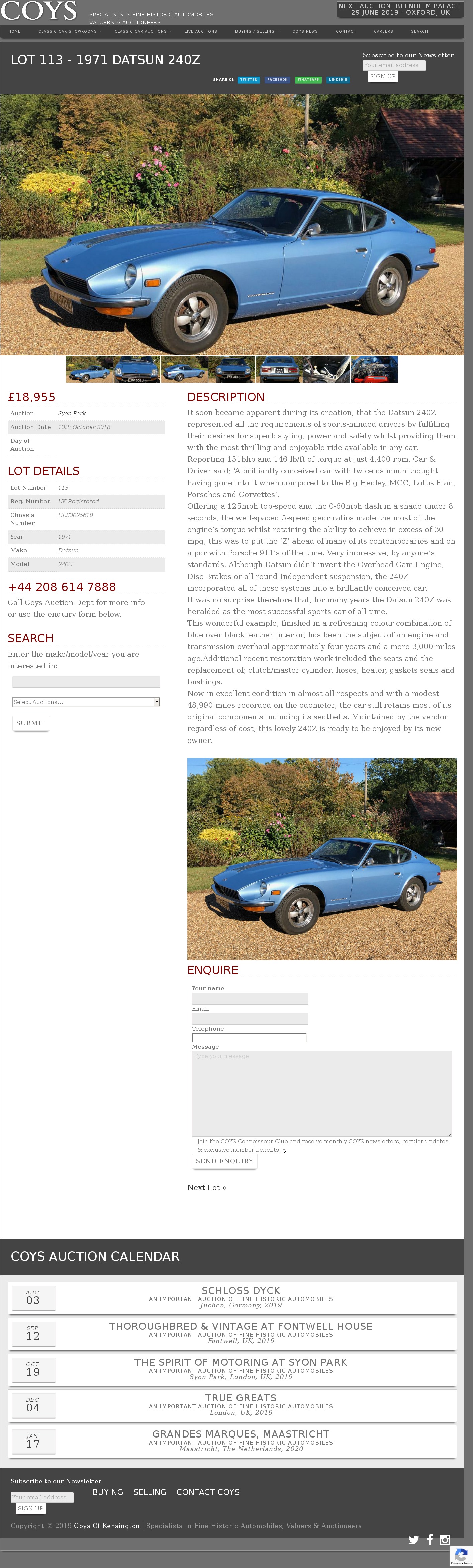Go to Live Auctions page
Viewport: 473px width, 1568px height.
pyautogui.click(x=201, y=32)
